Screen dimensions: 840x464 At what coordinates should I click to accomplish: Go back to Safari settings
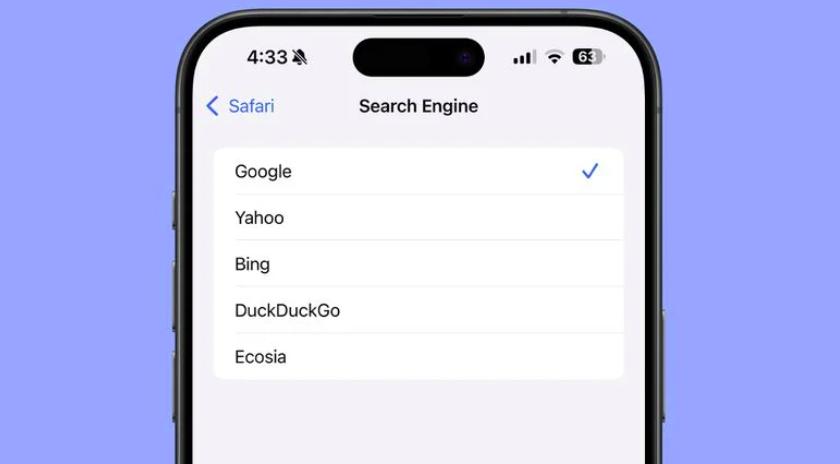[240, 106]
